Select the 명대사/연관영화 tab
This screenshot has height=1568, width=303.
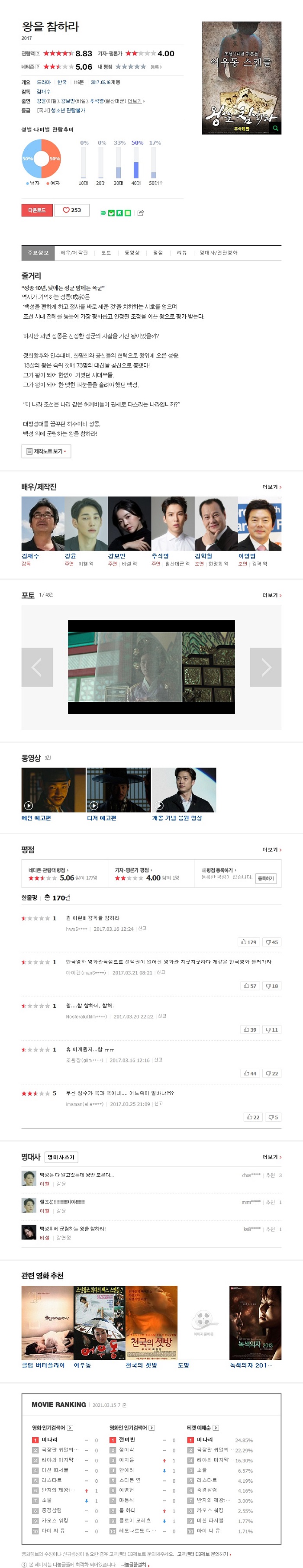point(219,253)
